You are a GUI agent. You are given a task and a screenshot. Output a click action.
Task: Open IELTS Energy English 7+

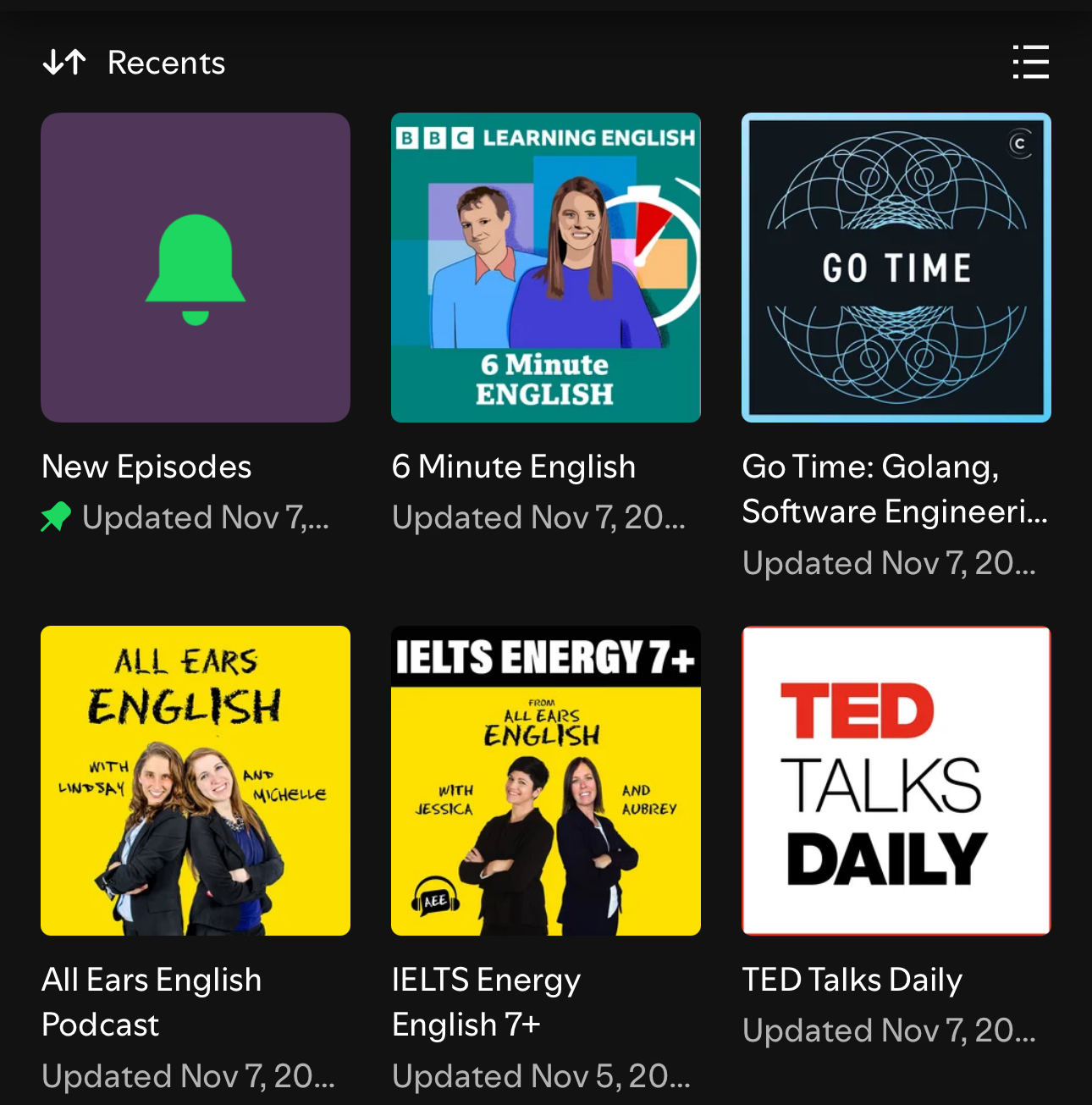coord(546,781)
